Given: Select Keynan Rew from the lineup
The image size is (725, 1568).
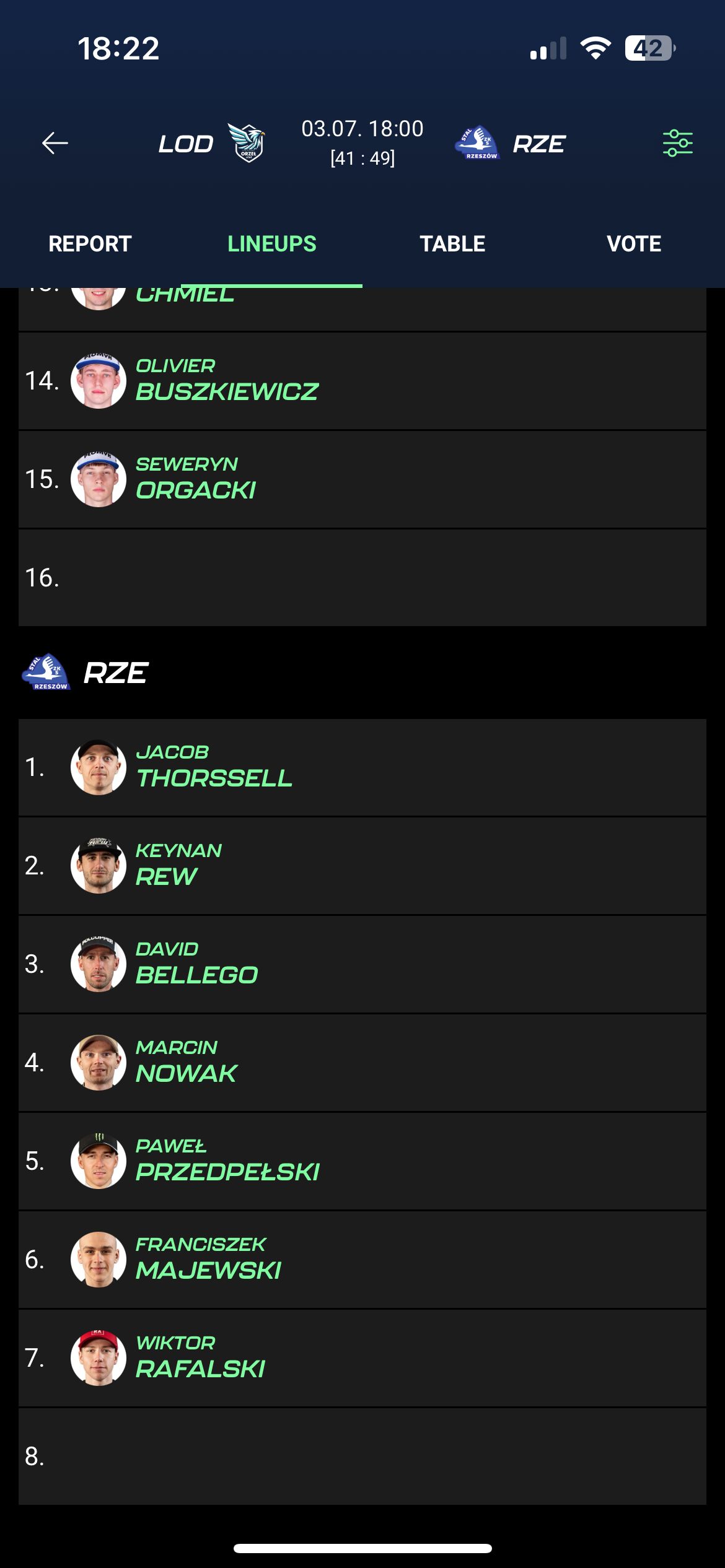Looking at the screenshot, I should point(362,866).
